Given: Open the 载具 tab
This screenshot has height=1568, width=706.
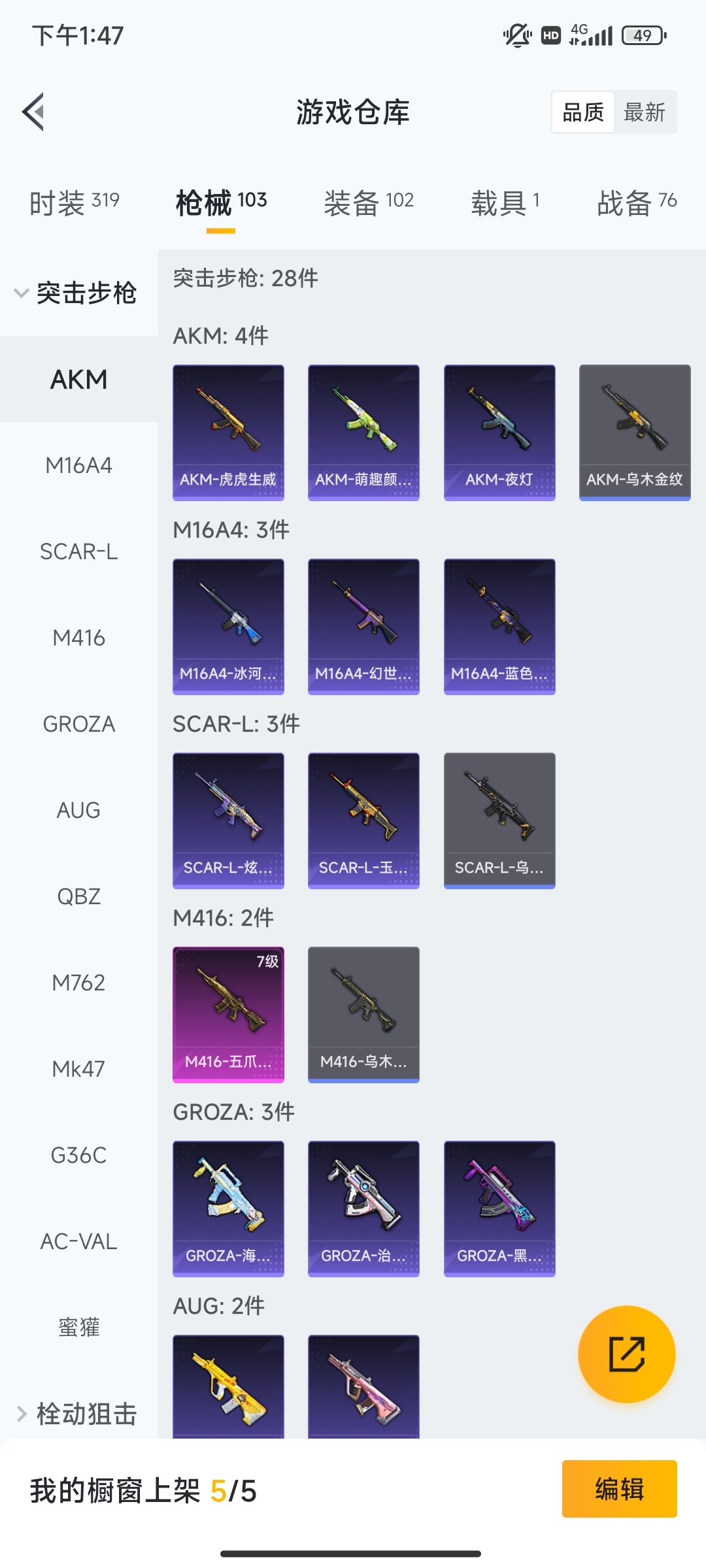Looking at the screenshot, I should 505,203.
